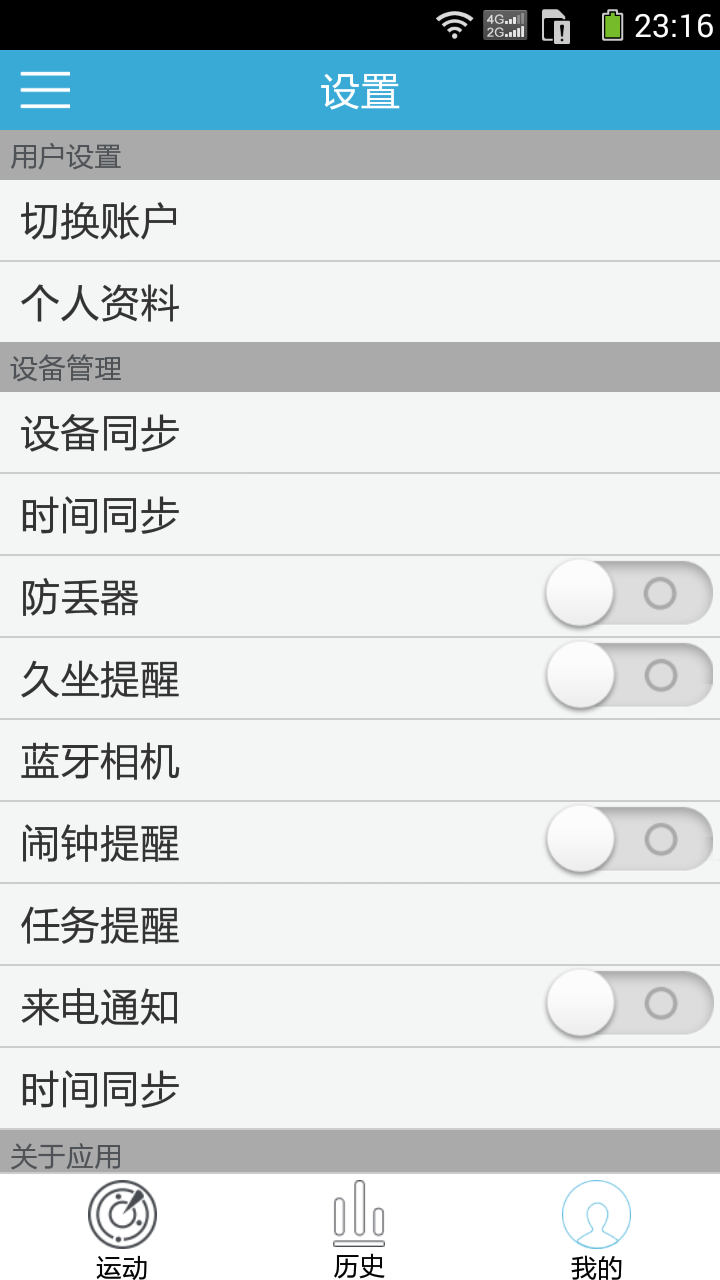Open the navigation drawer menu

pos(44,89)
